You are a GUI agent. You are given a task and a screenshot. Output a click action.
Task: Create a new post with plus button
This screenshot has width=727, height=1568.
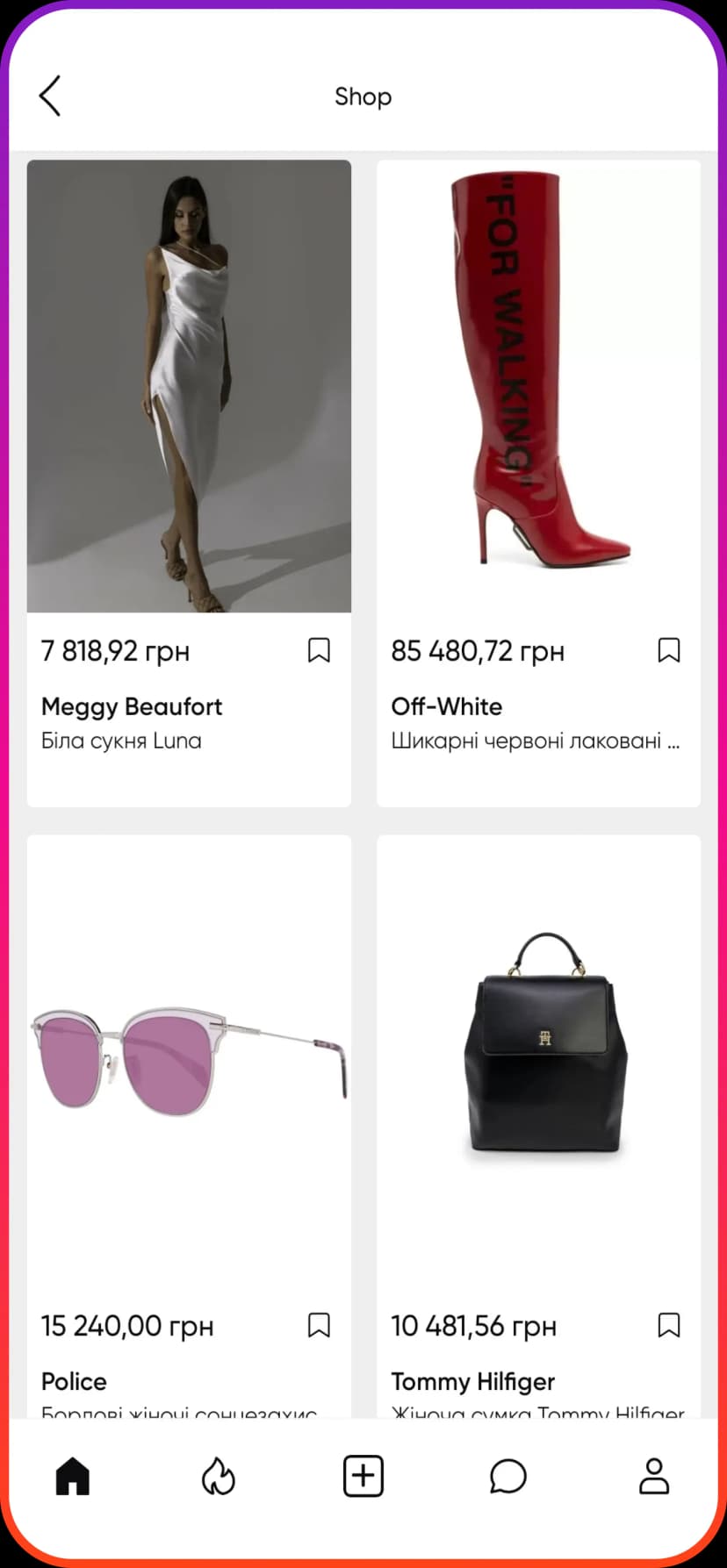pos(363,1476)
